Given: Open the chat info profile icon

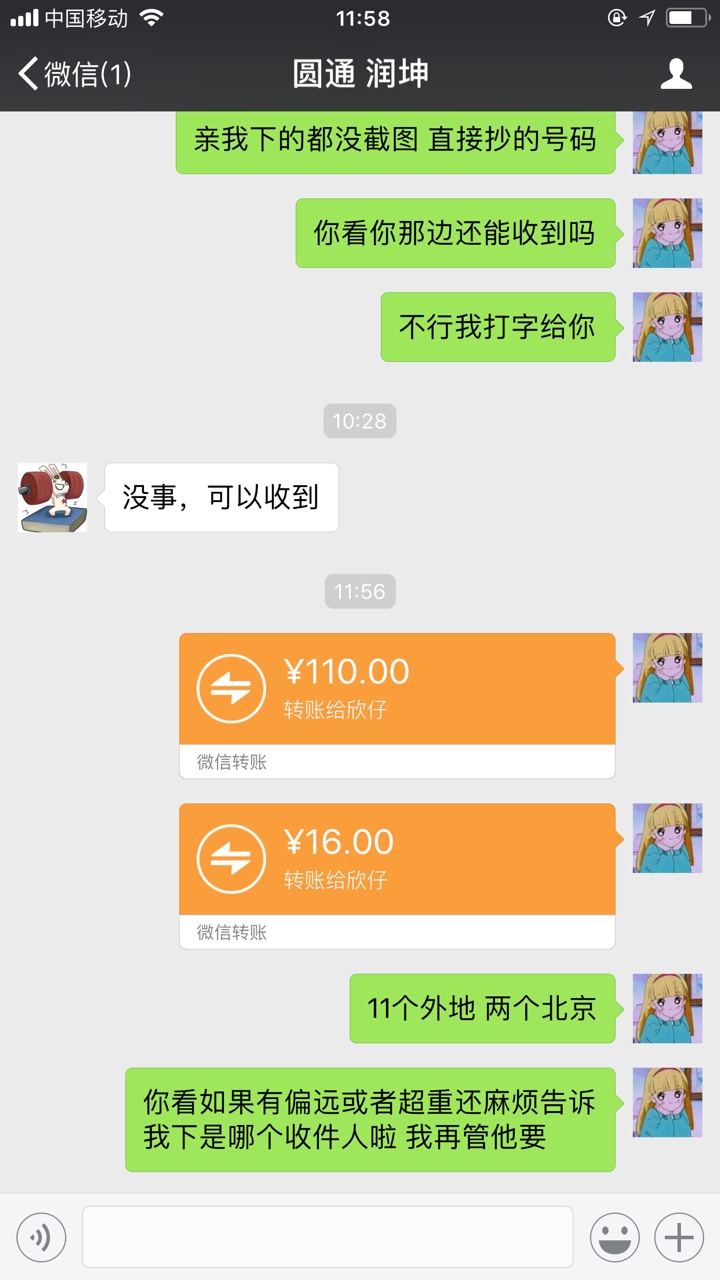Looking at the screenshot, I should pos(676,73).
